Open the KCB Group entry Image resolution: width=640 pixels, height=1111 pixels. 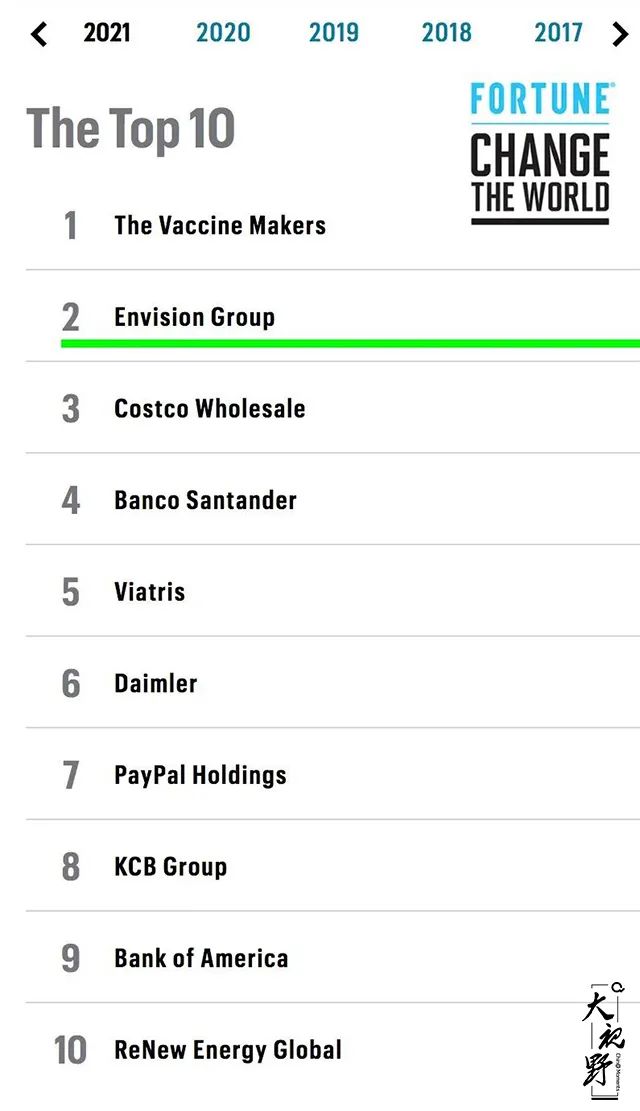tap(170, 866)
